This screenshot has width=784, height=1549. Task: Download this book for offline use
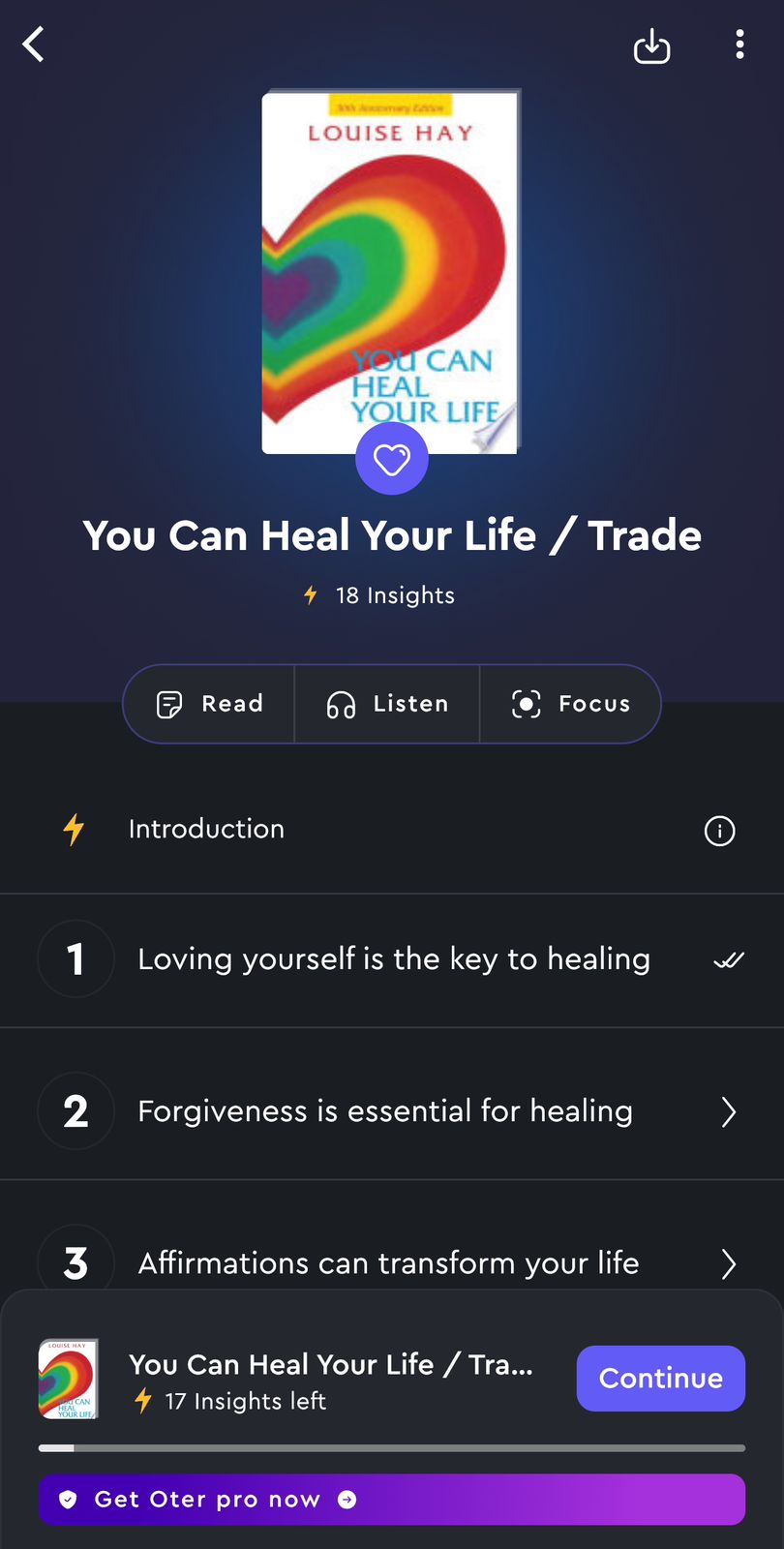coord(651,46)
